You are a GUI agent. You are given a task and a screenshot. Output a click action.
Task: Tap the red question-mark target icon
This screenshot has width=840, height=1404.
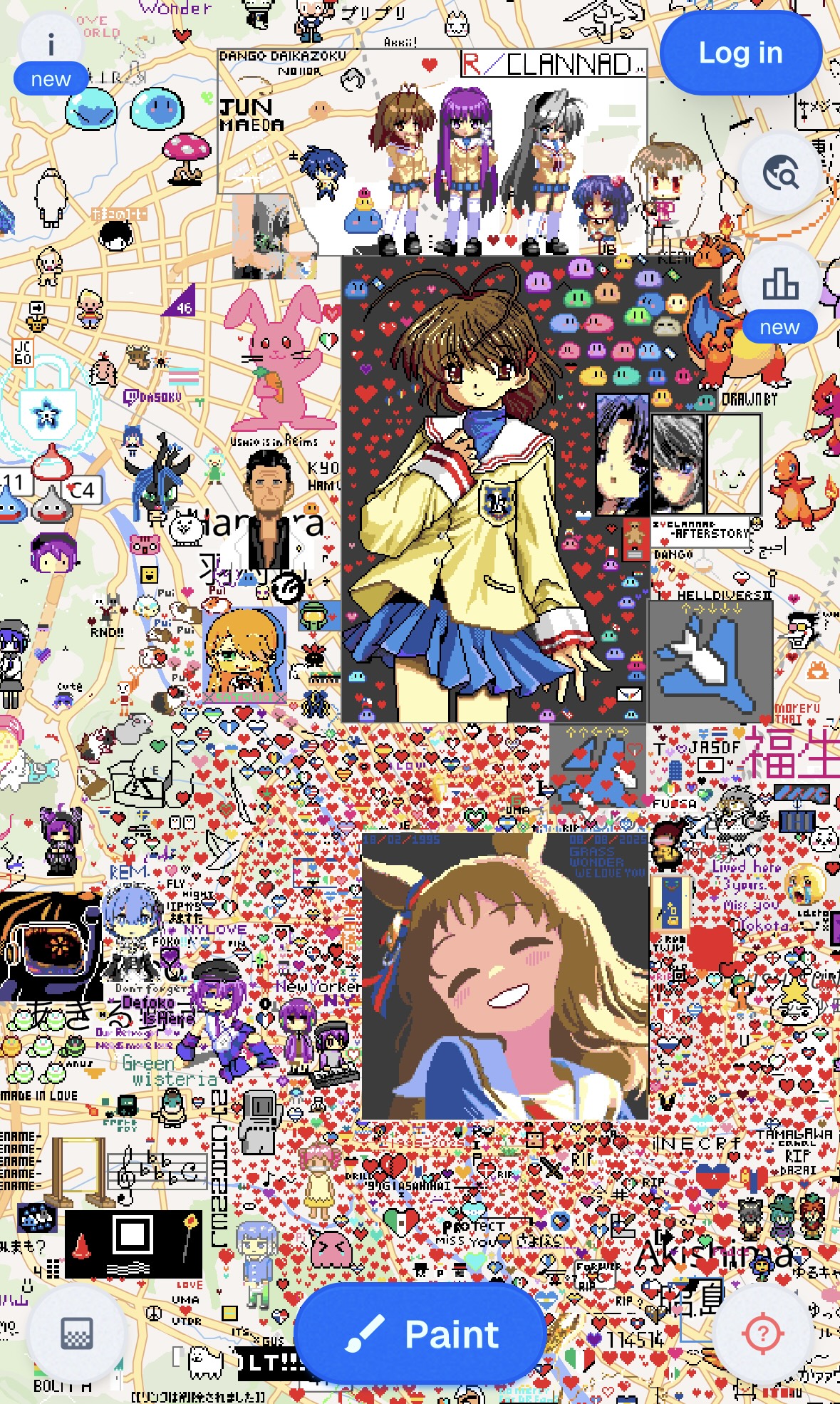(x=763, y=1333)
